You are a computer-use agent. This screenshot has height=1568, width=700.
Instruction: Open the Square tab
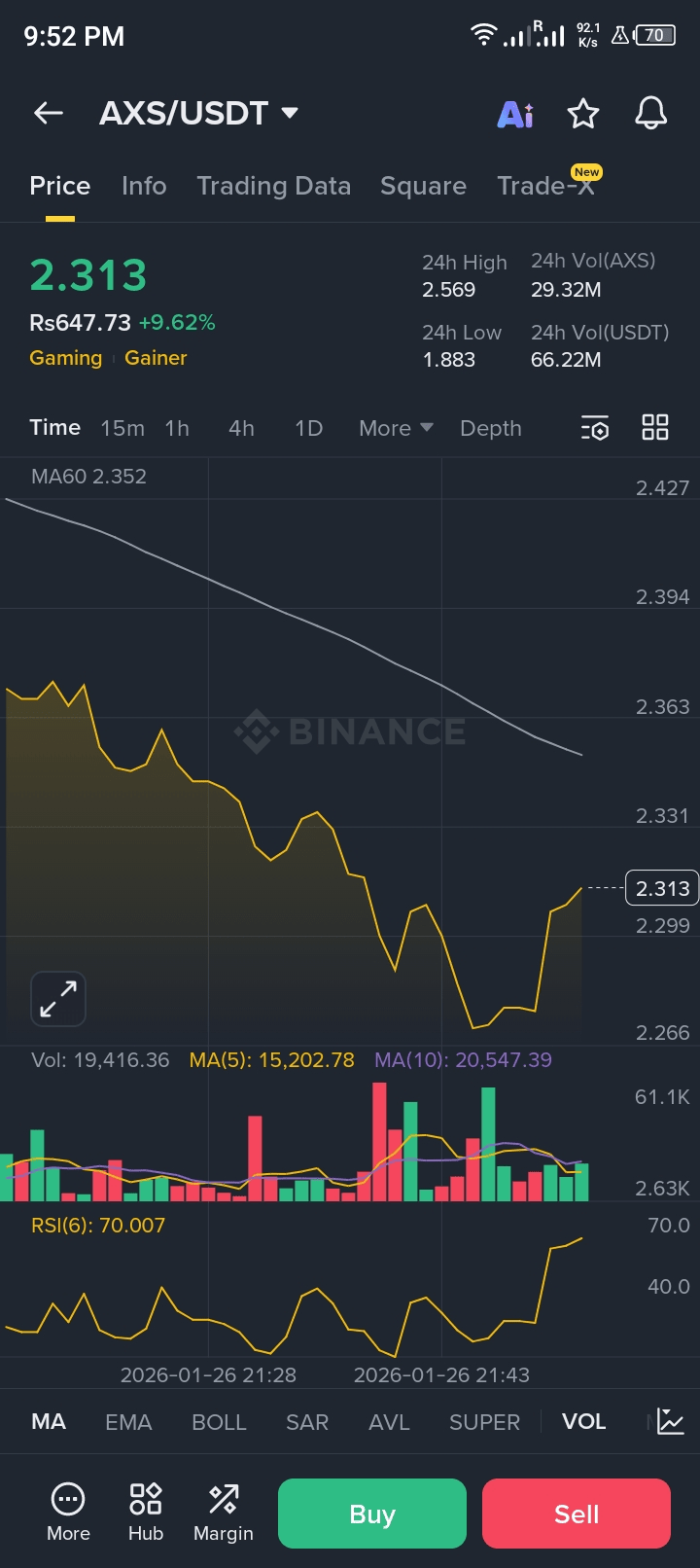[423, 186]
